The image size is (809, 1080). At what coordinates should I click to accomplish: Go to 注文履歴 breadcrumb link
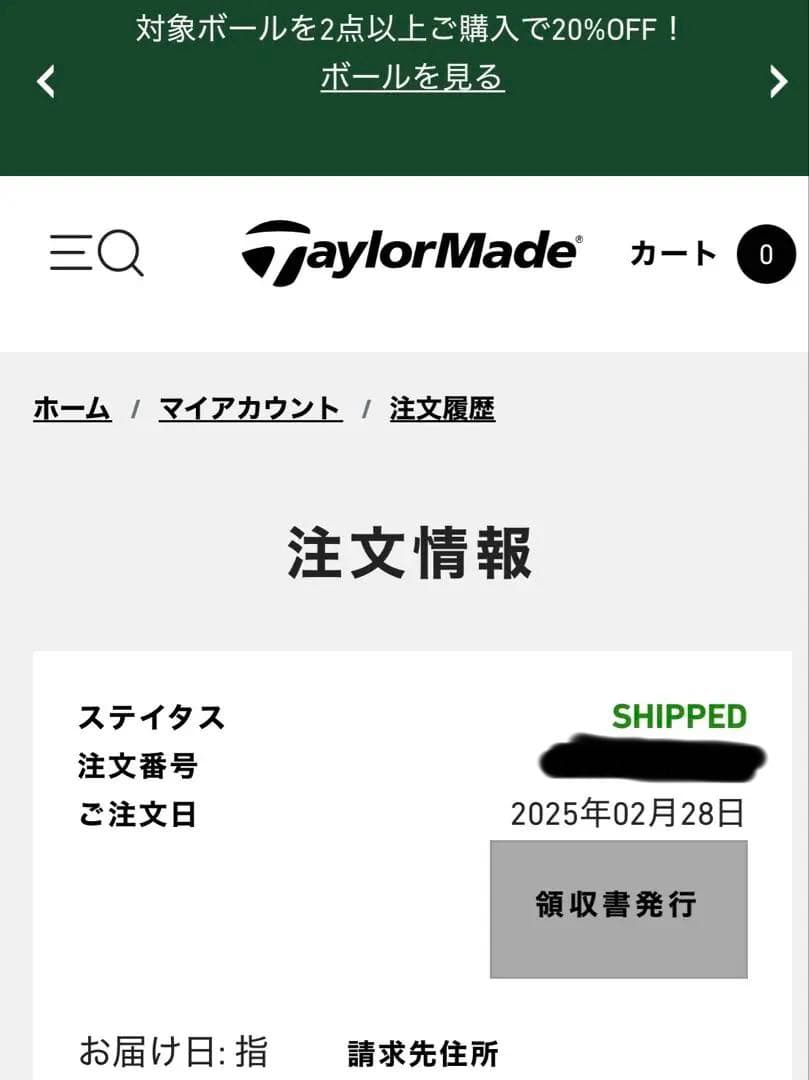click(x=444, y=409)
